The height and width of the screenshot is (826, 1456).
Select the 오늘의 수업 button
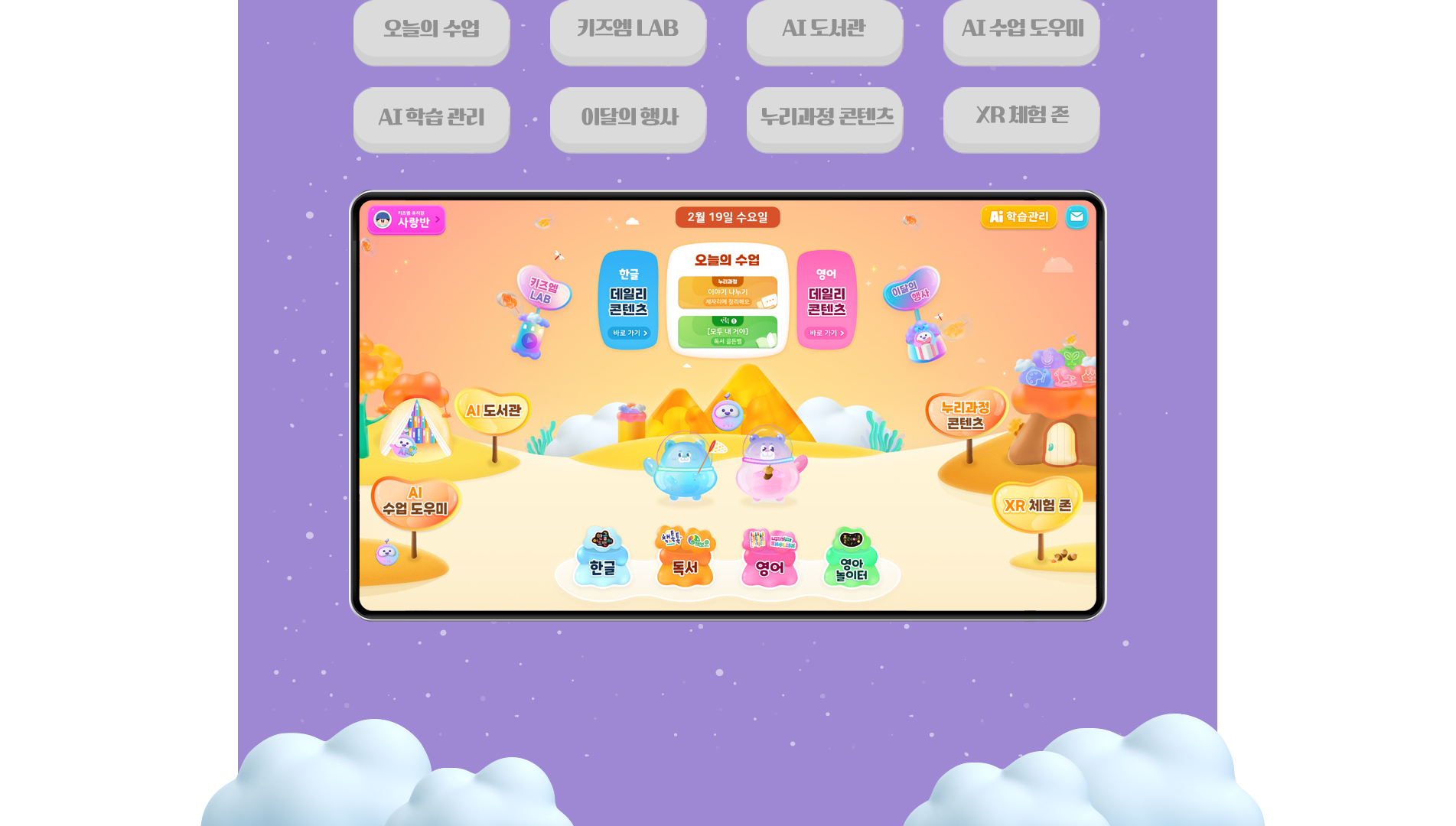432,29
